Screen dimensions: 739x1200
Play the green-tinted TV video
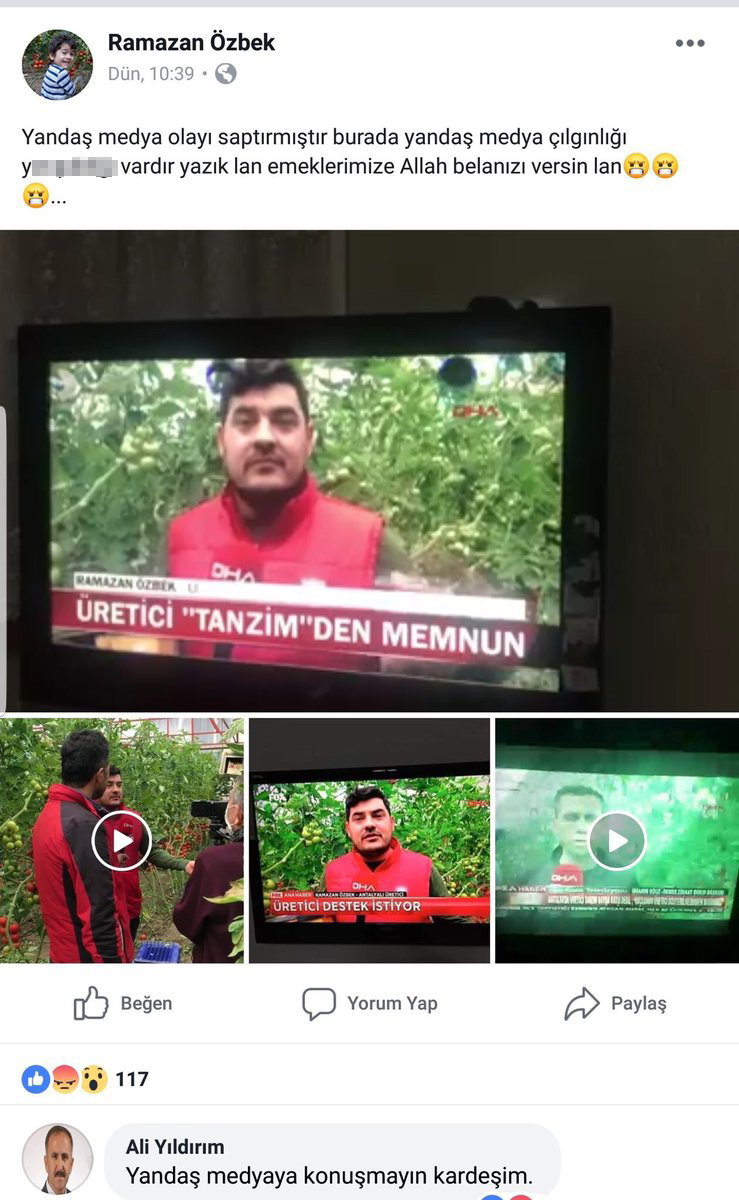[x=616, y=840]
